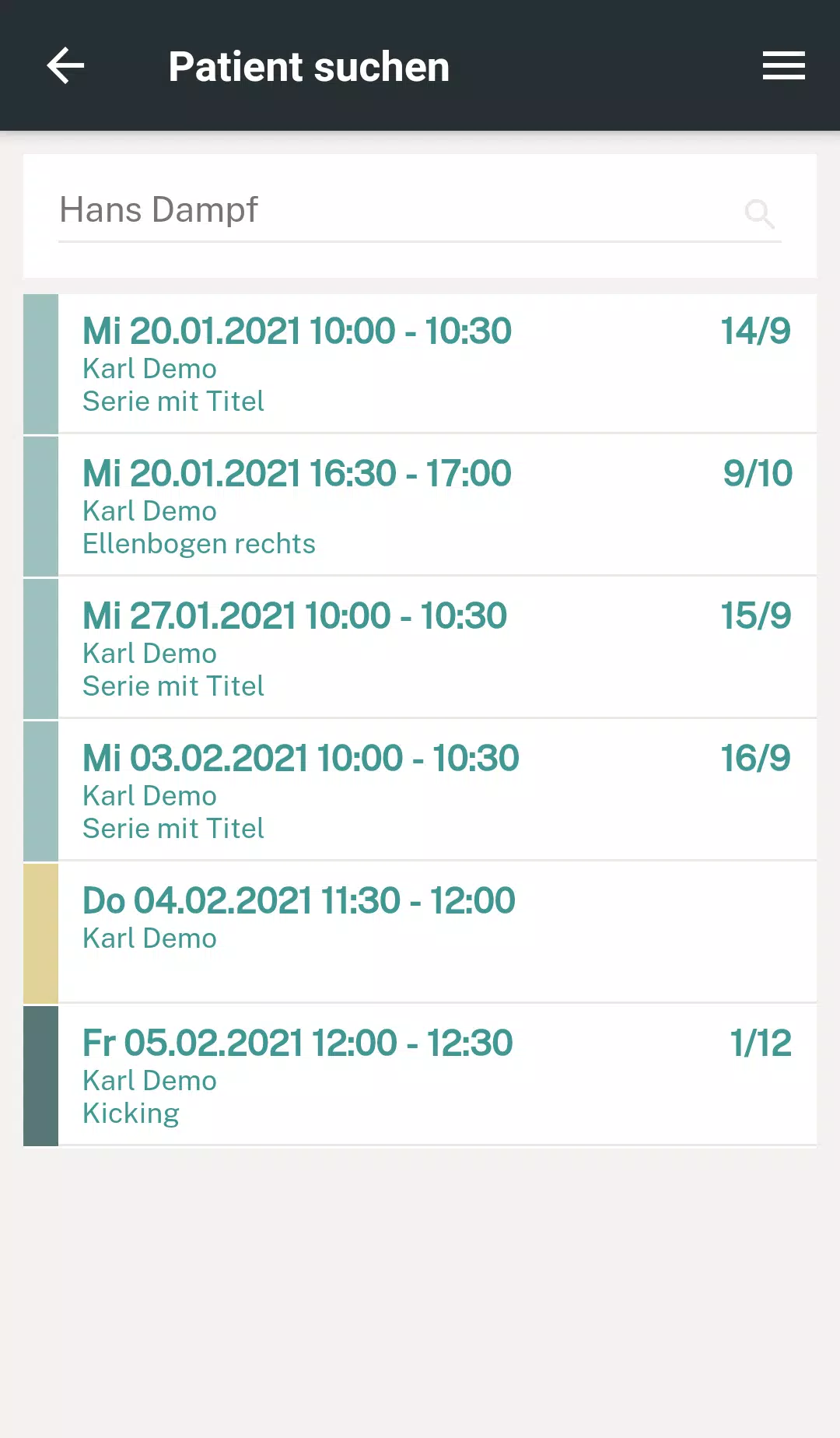Open the Ellenbogen rechts appointment

click(420, 506)
